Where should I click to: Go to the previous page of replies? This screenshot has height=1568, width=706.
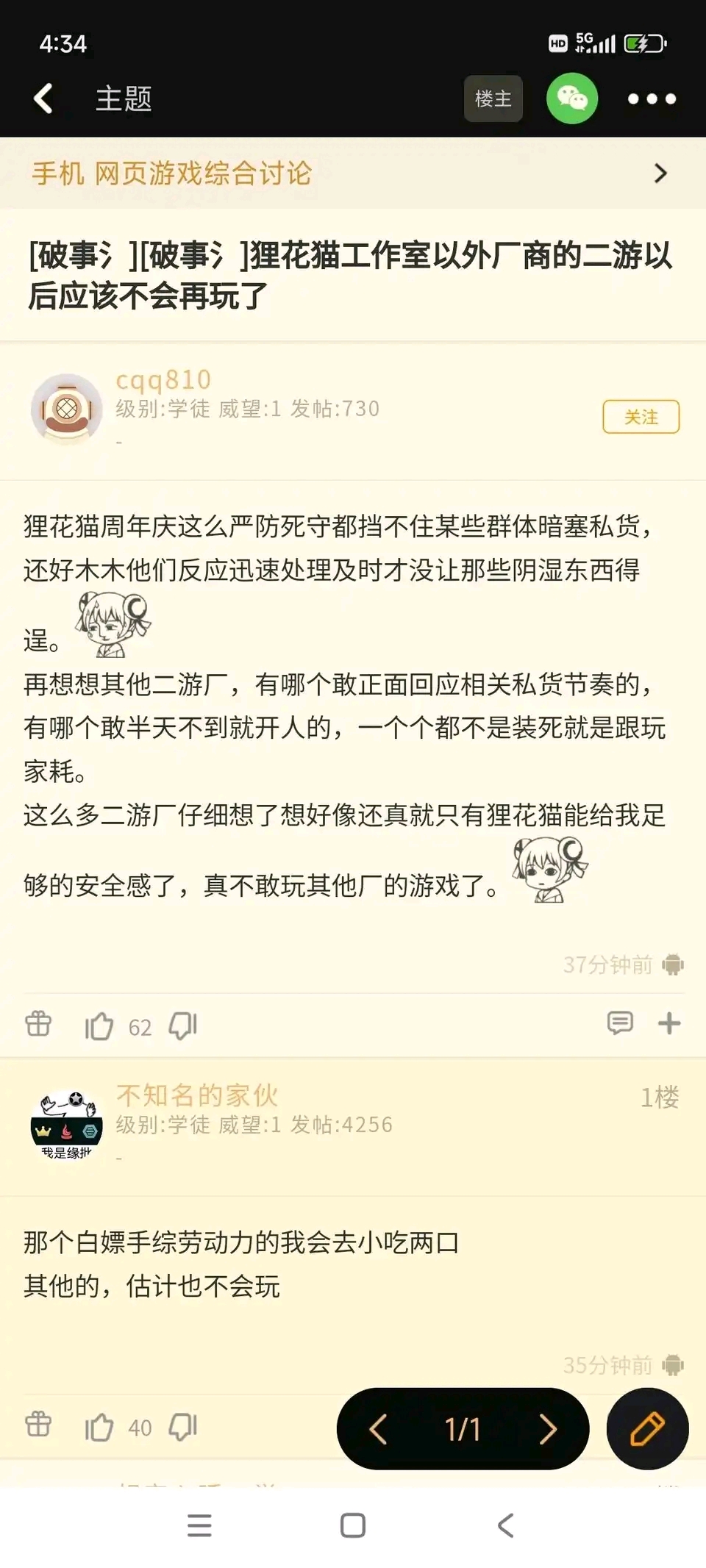point(378,1429)
